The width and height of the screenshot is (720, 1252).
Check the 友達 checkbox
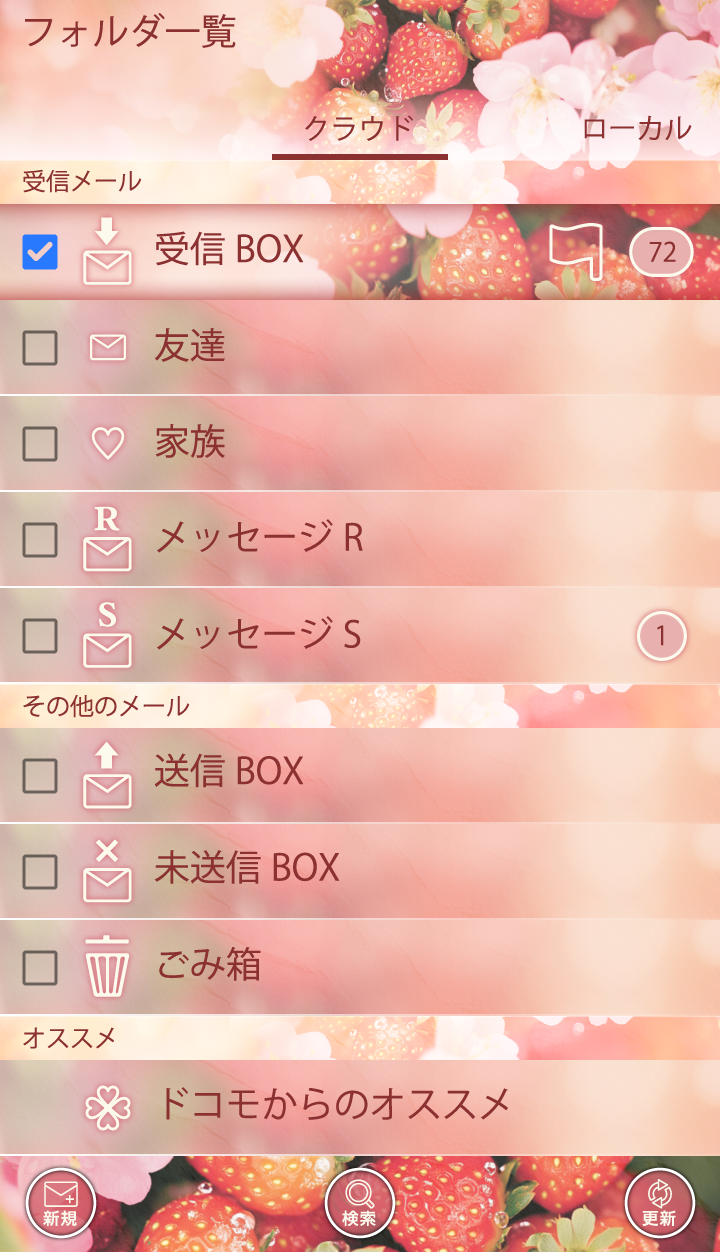40,348
